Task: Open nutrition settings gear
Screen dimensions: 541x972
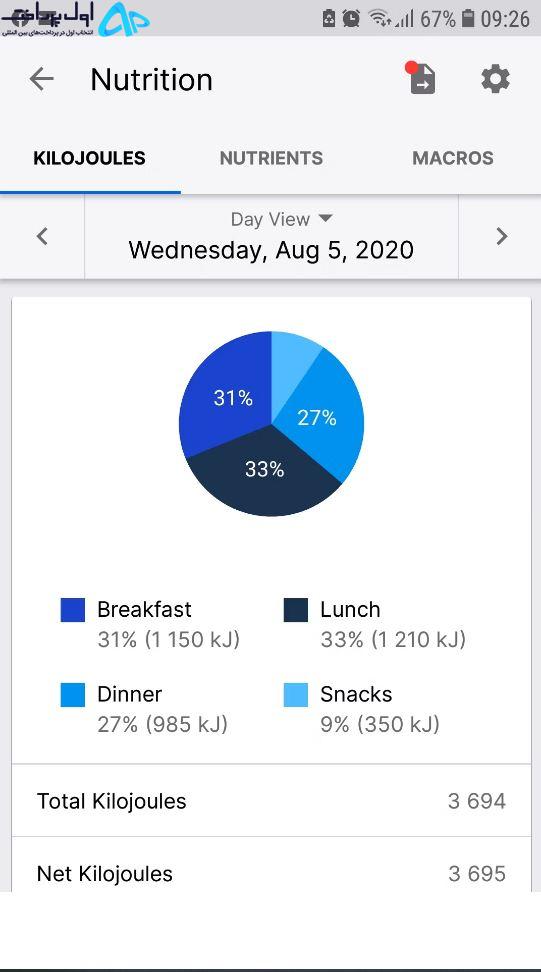Action: click(x=495, y=79)
